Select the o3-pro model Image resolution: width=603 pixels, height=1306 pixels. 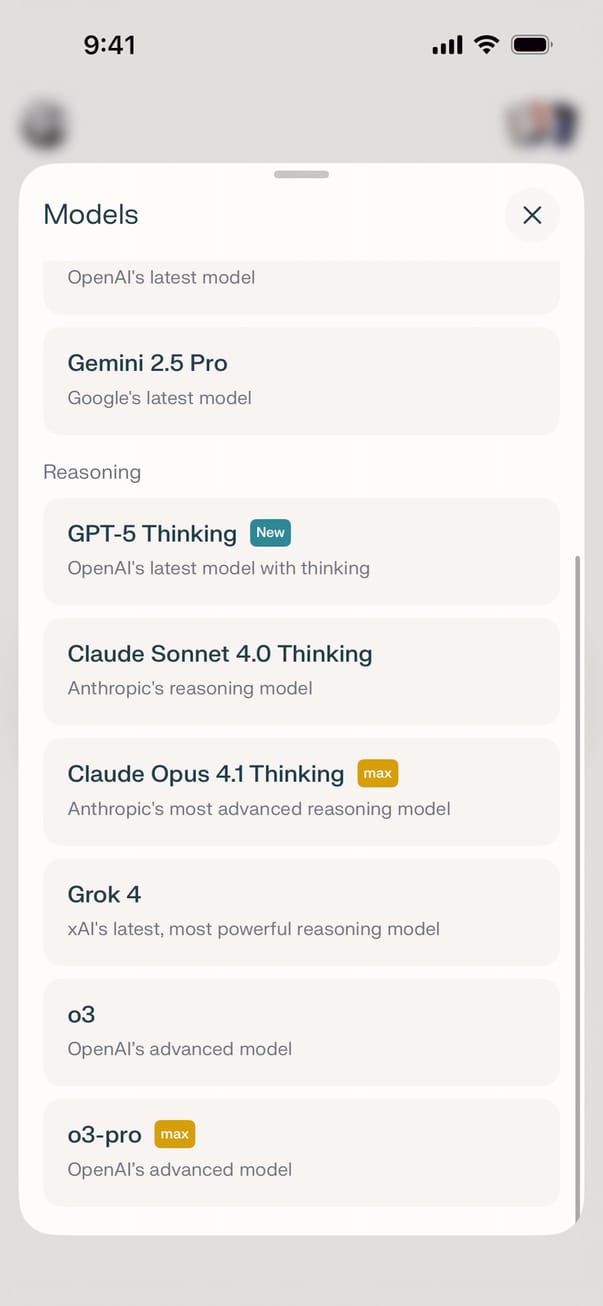tap(301, 1151)
